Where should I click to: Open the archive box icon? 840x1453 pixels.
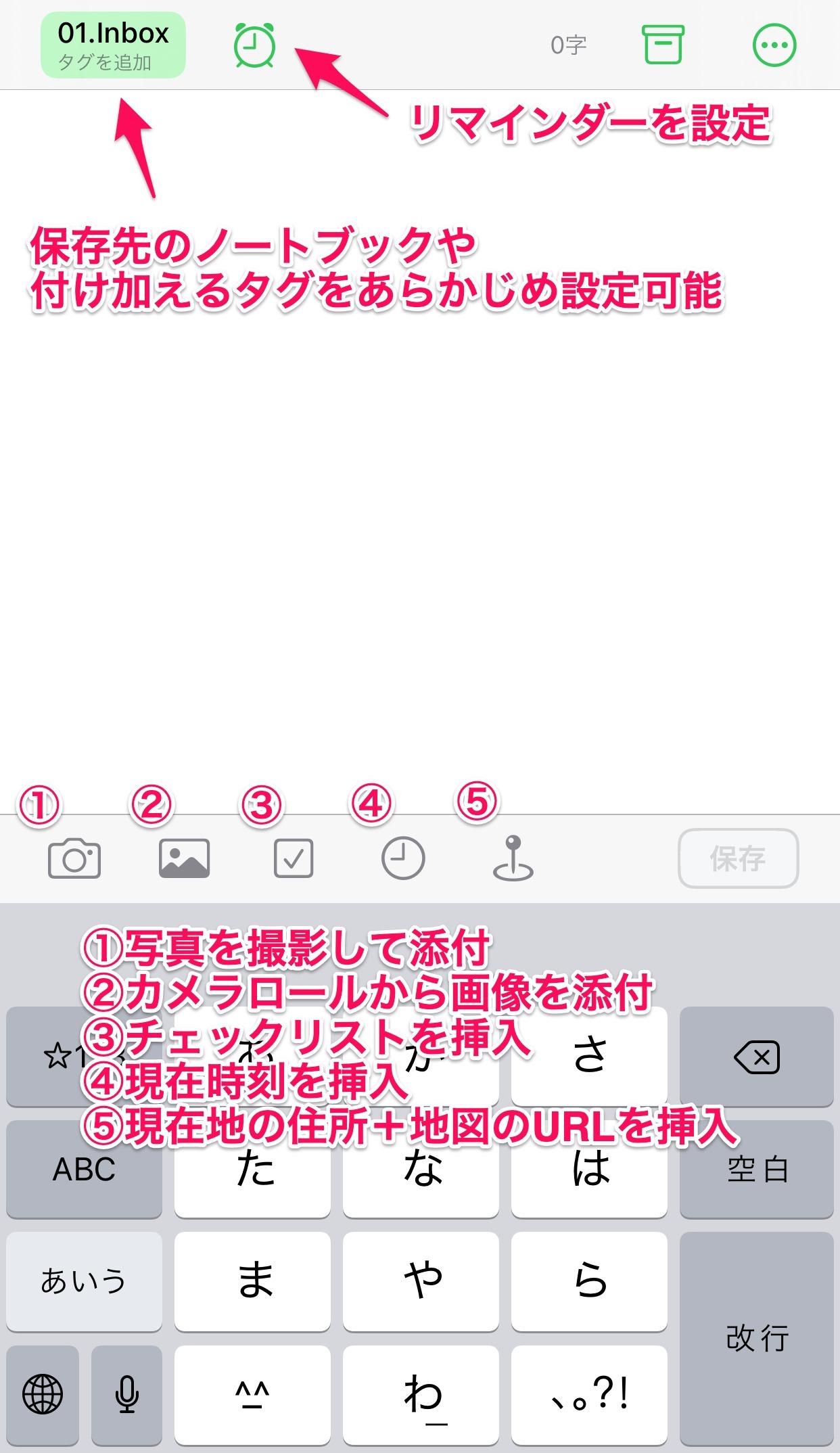[x=663, y=45]
